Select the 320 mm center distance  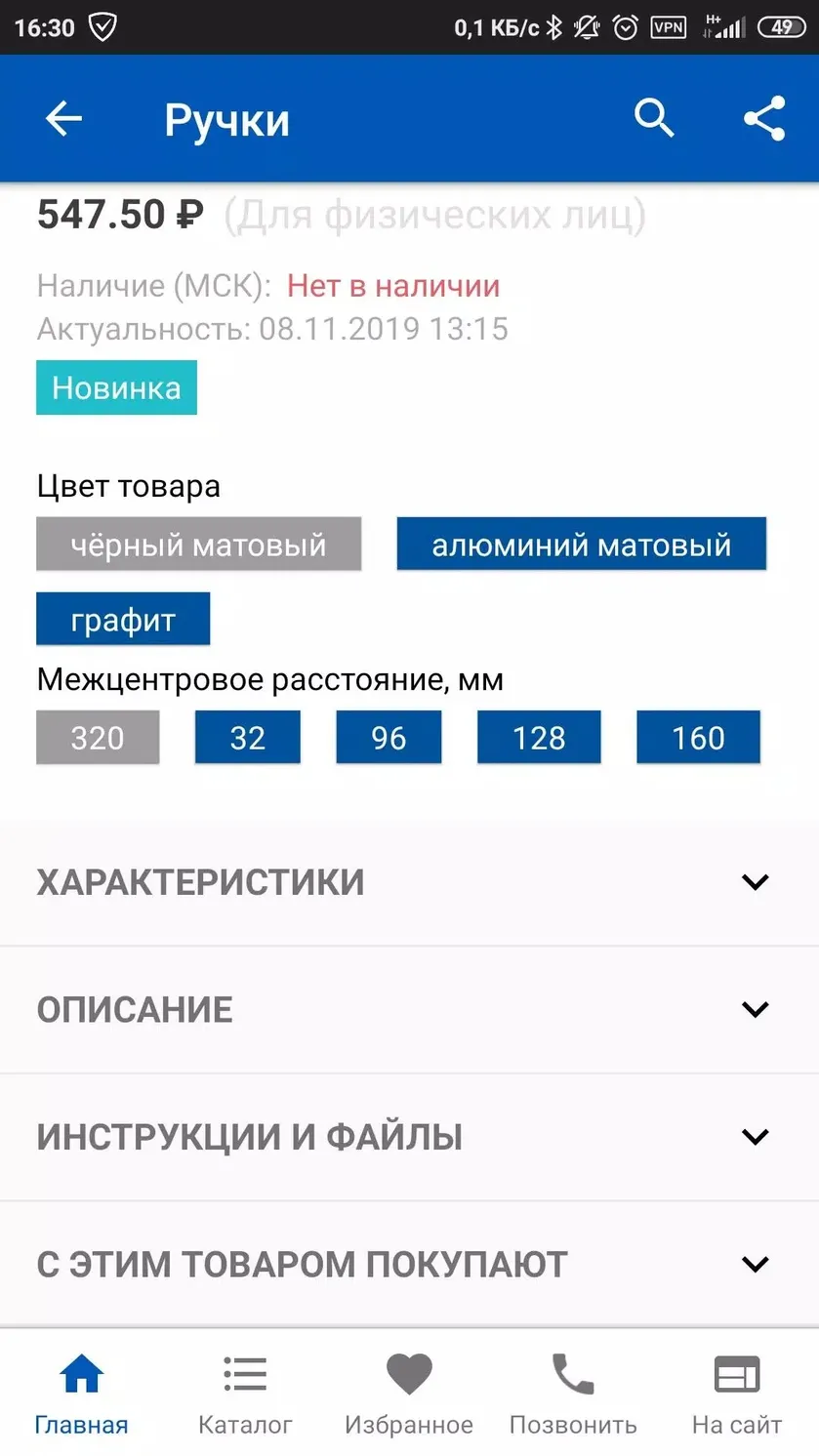(98, 738)
